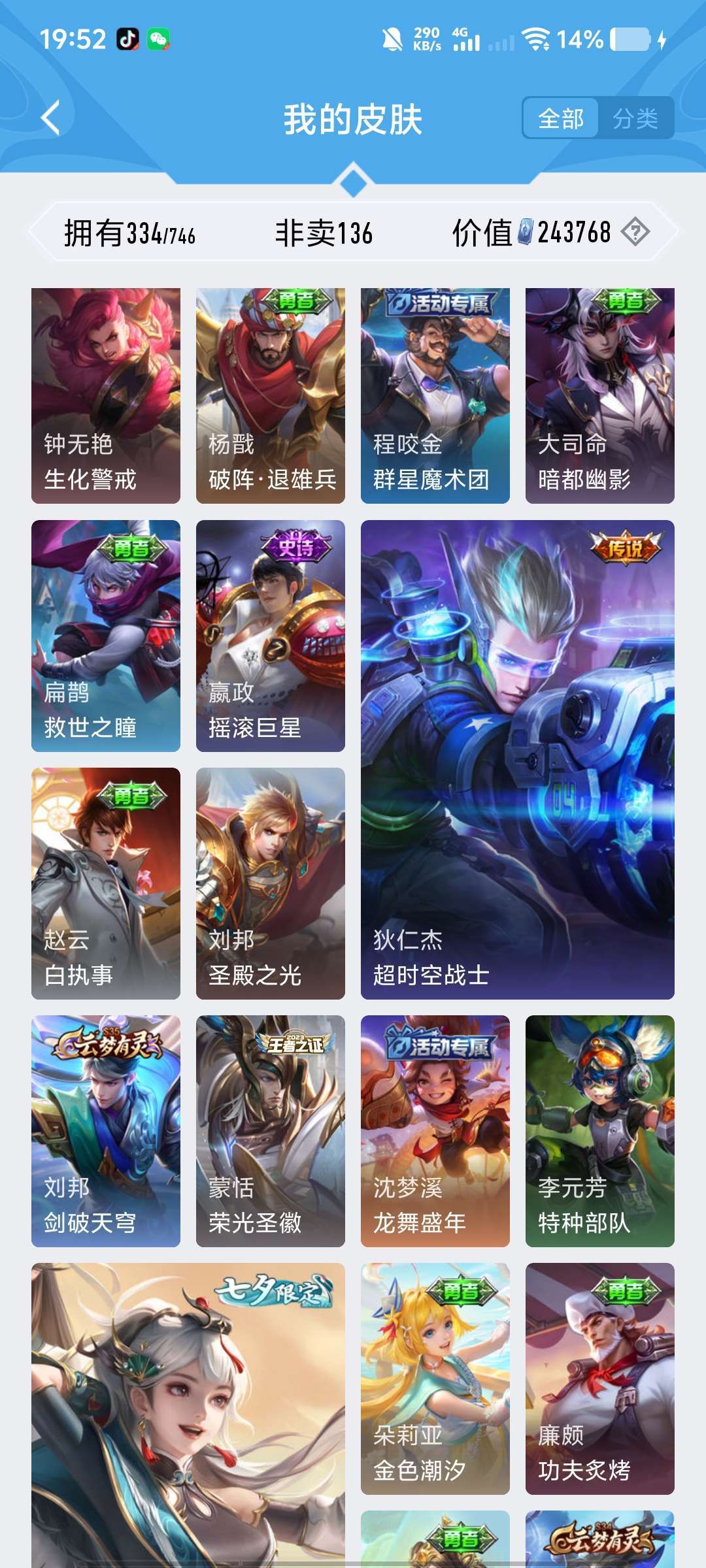This screenshot has height=1568, width=706.
Task: Select 钟无艳's 生化警戒 skin
Action: [105, 392]
